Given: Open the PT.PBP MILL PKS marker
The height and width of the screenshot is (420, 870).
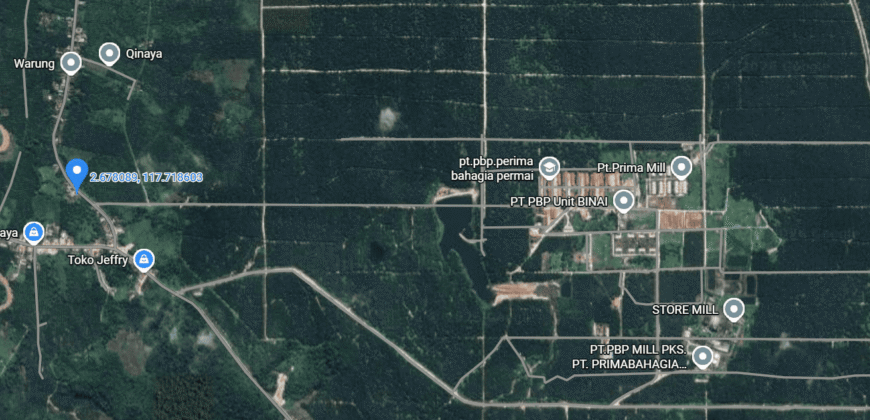Looking at the screenshot, I should click(702, 356).
